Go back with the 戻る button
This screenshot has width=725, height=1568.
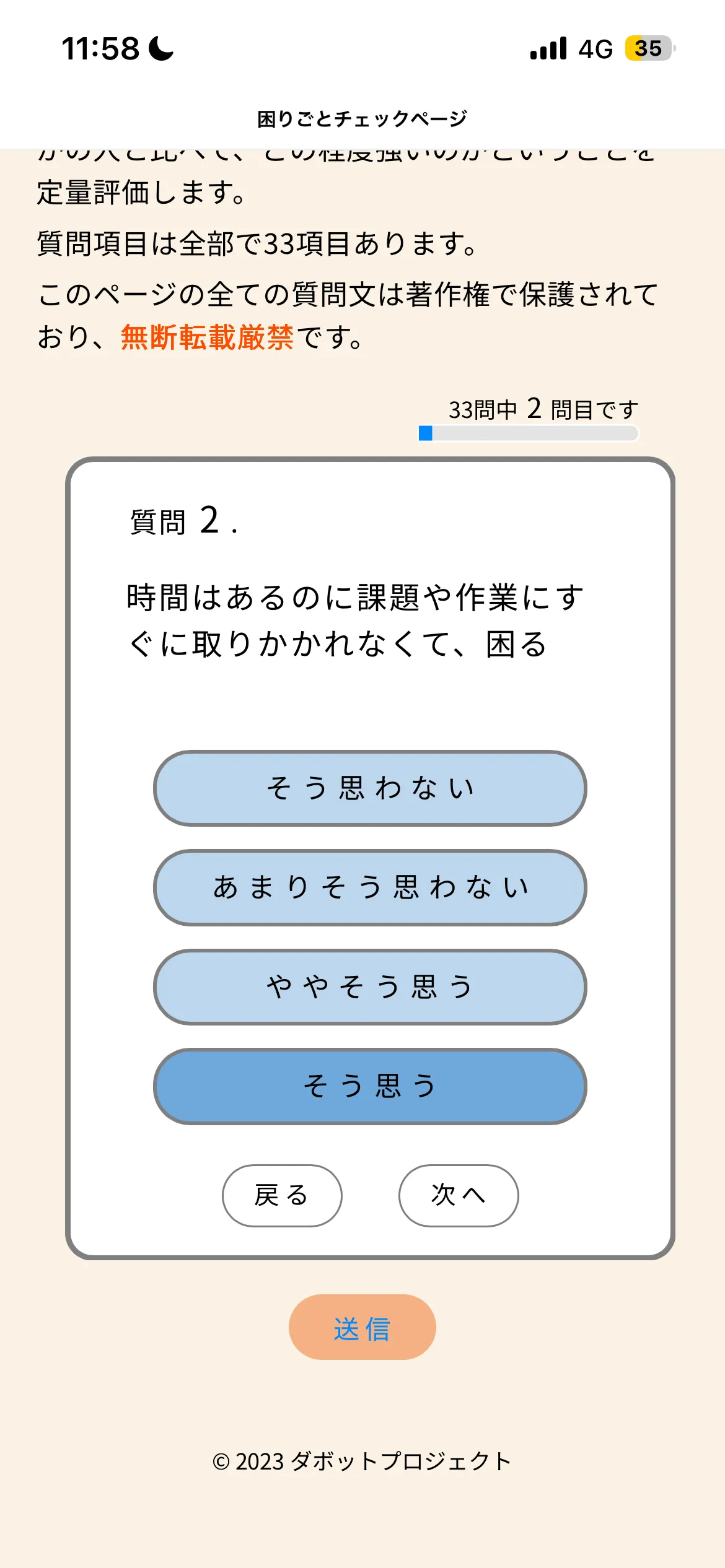(x=282, y=1195)
